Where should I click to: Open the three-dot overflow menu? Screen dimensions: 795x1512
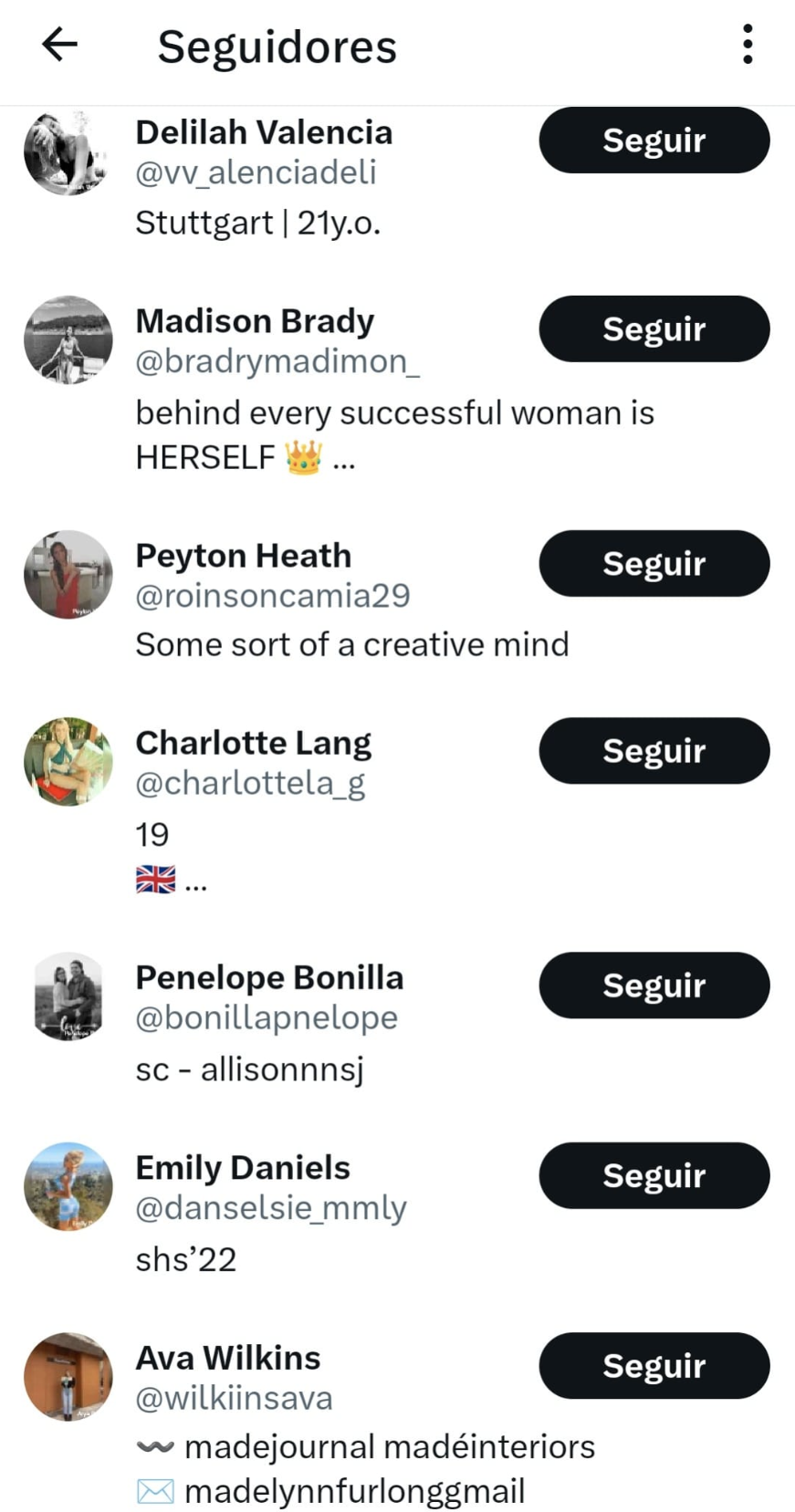click(748, 44)
